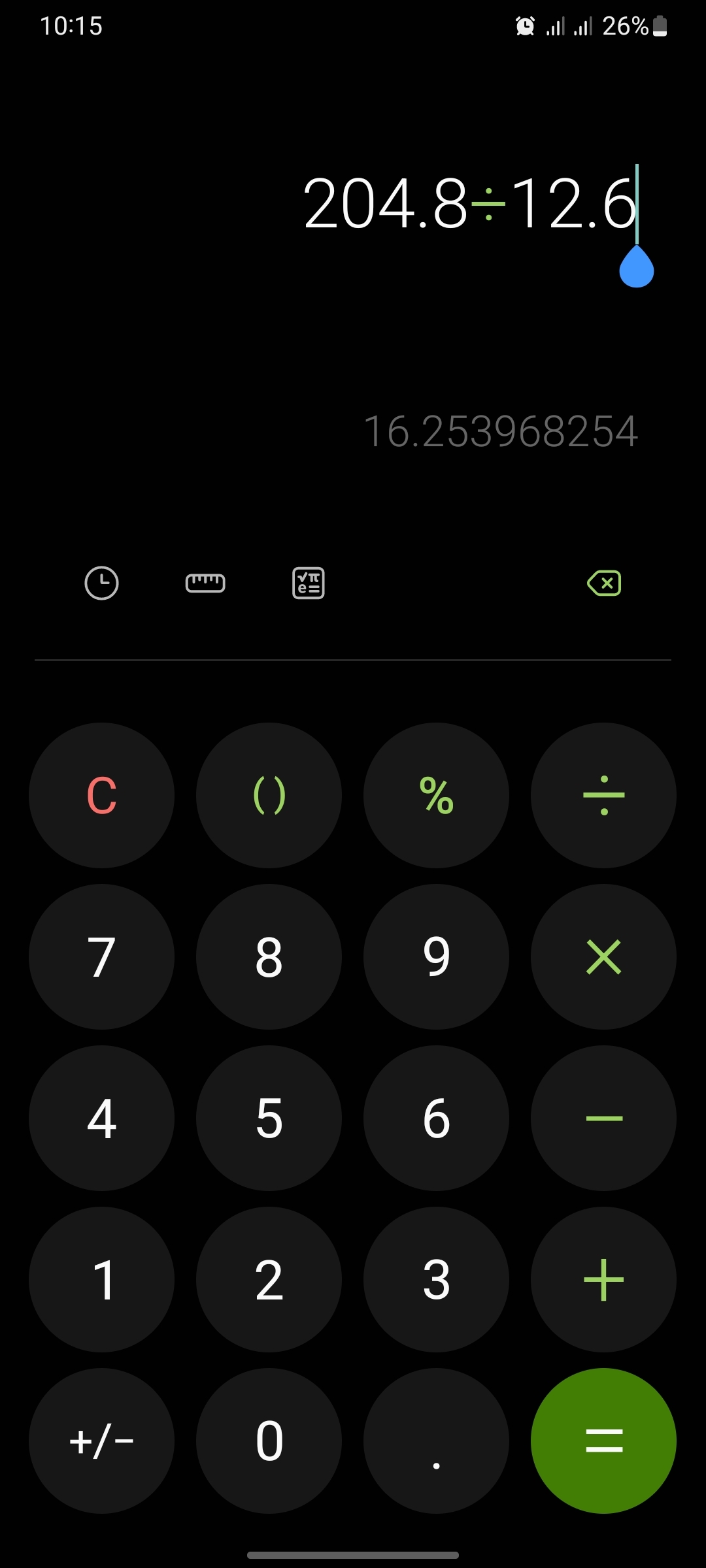The image size is (706, 1568).
Task: Enter a decimal point
Action: tap(436, 1441)
